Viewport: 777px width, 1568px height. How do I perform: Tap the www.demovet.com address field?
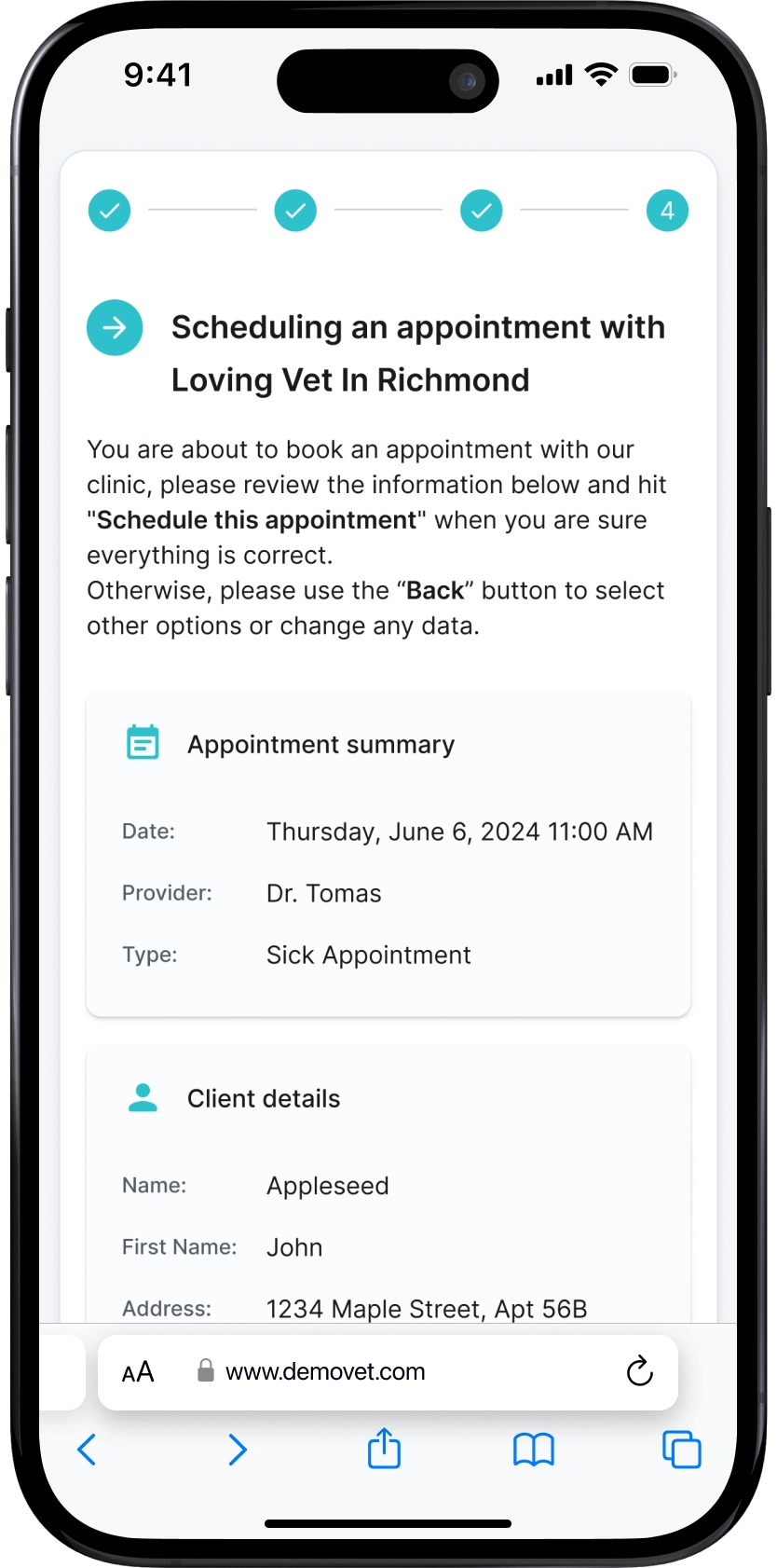[388, 1372]
